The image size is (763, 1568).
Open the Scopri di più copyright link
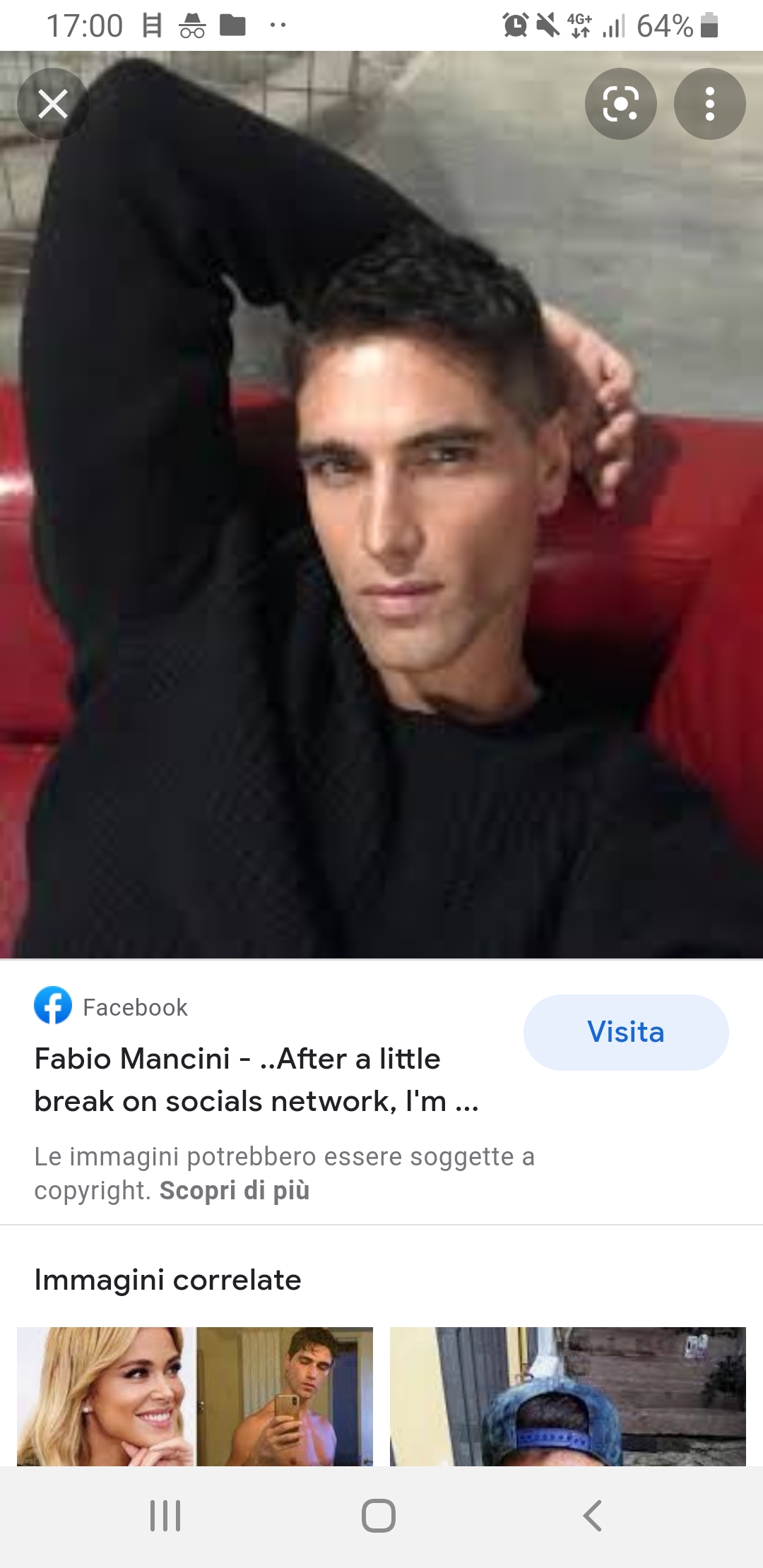point(235,1191)
